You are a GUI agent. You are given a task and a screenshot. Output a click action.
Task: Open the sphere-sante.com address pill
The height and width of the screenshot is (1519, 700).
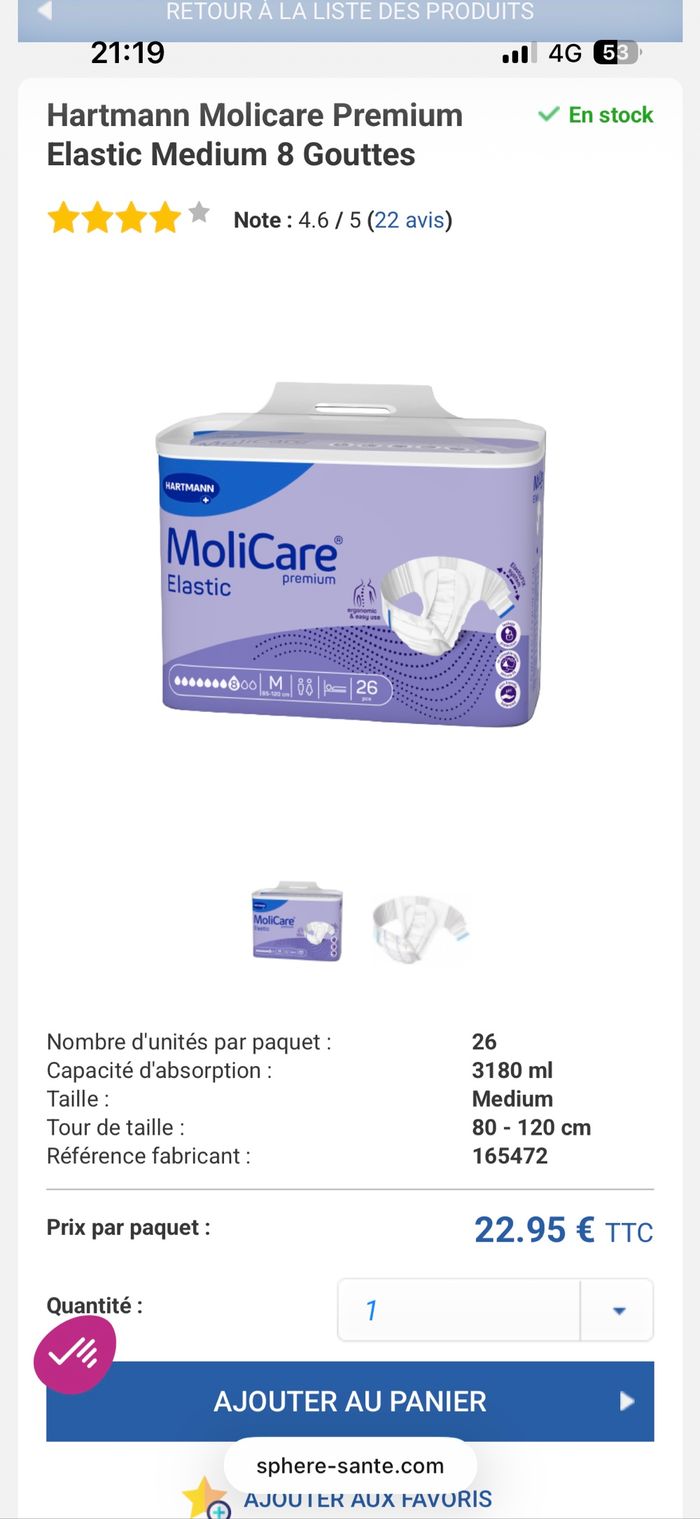[350, 1466]
